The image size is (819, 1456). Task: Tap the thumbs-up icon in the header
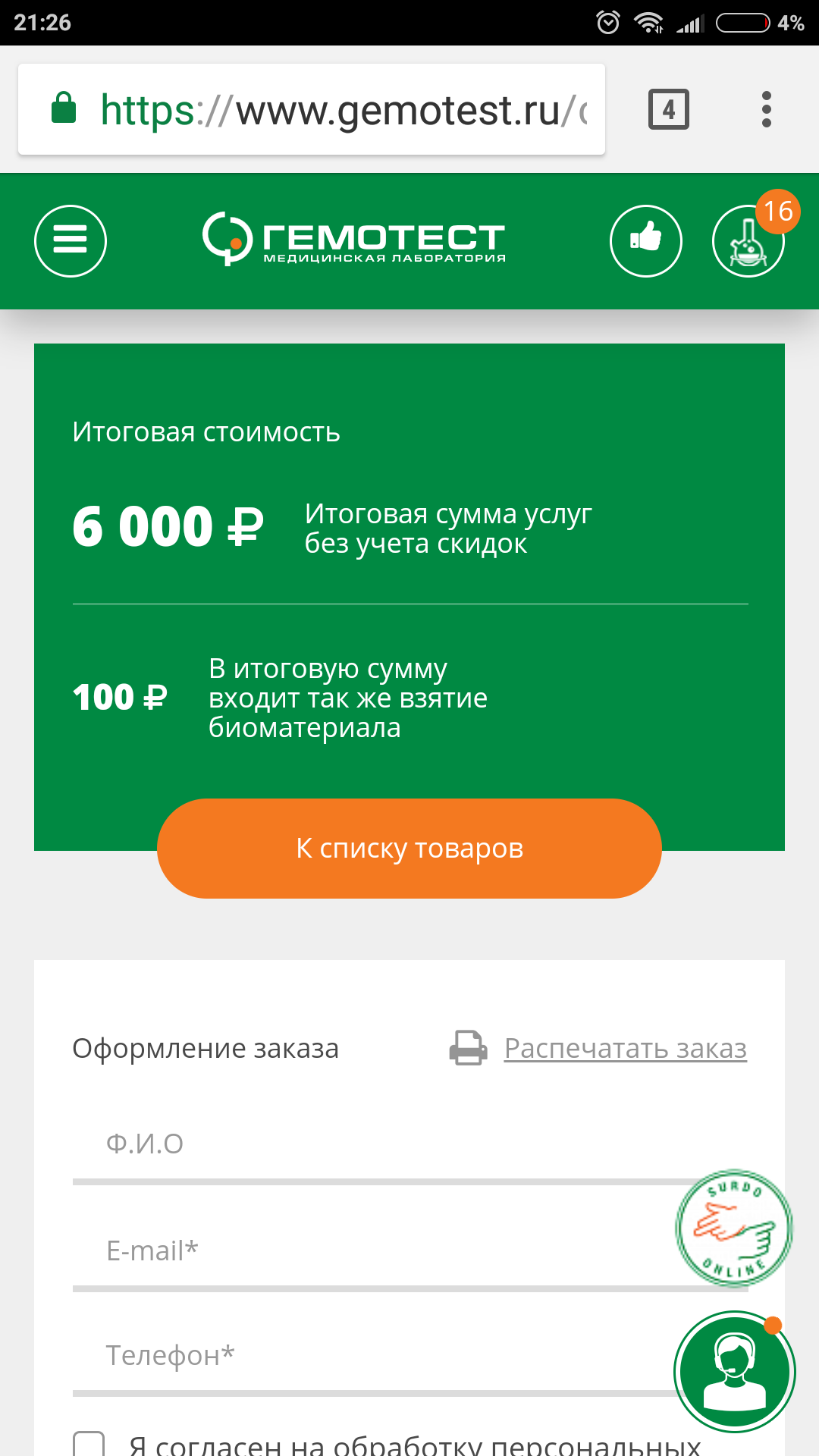646,241
